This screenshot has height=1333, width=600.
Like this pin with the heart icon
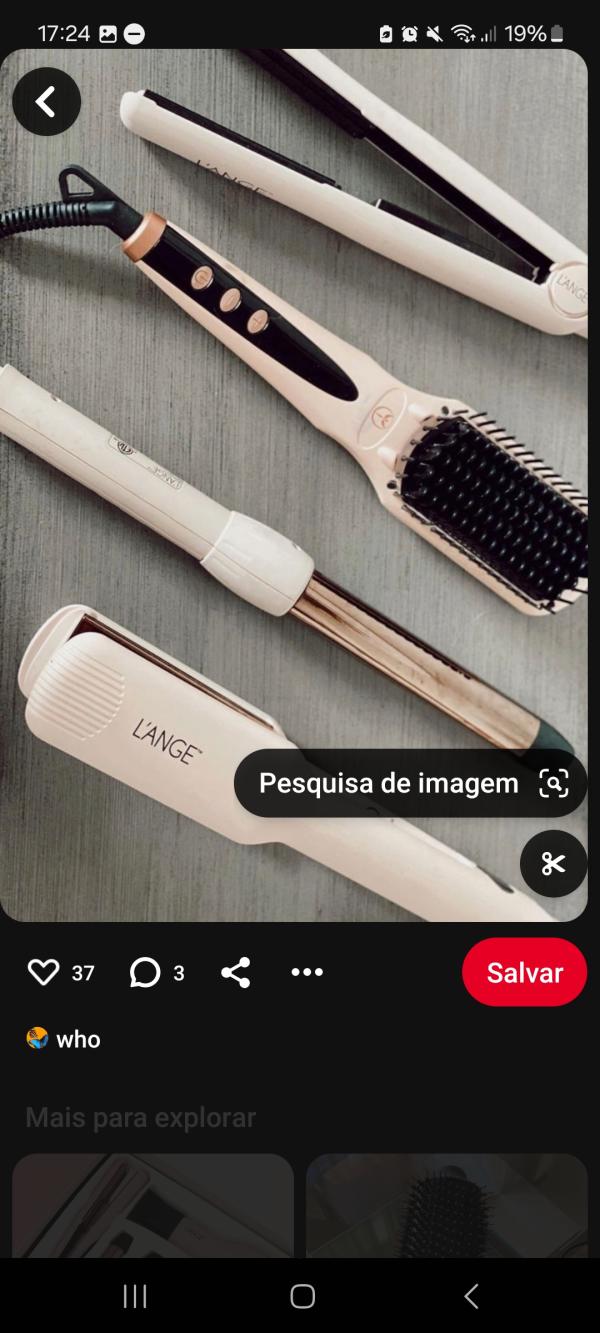click(x=44, y=972)
